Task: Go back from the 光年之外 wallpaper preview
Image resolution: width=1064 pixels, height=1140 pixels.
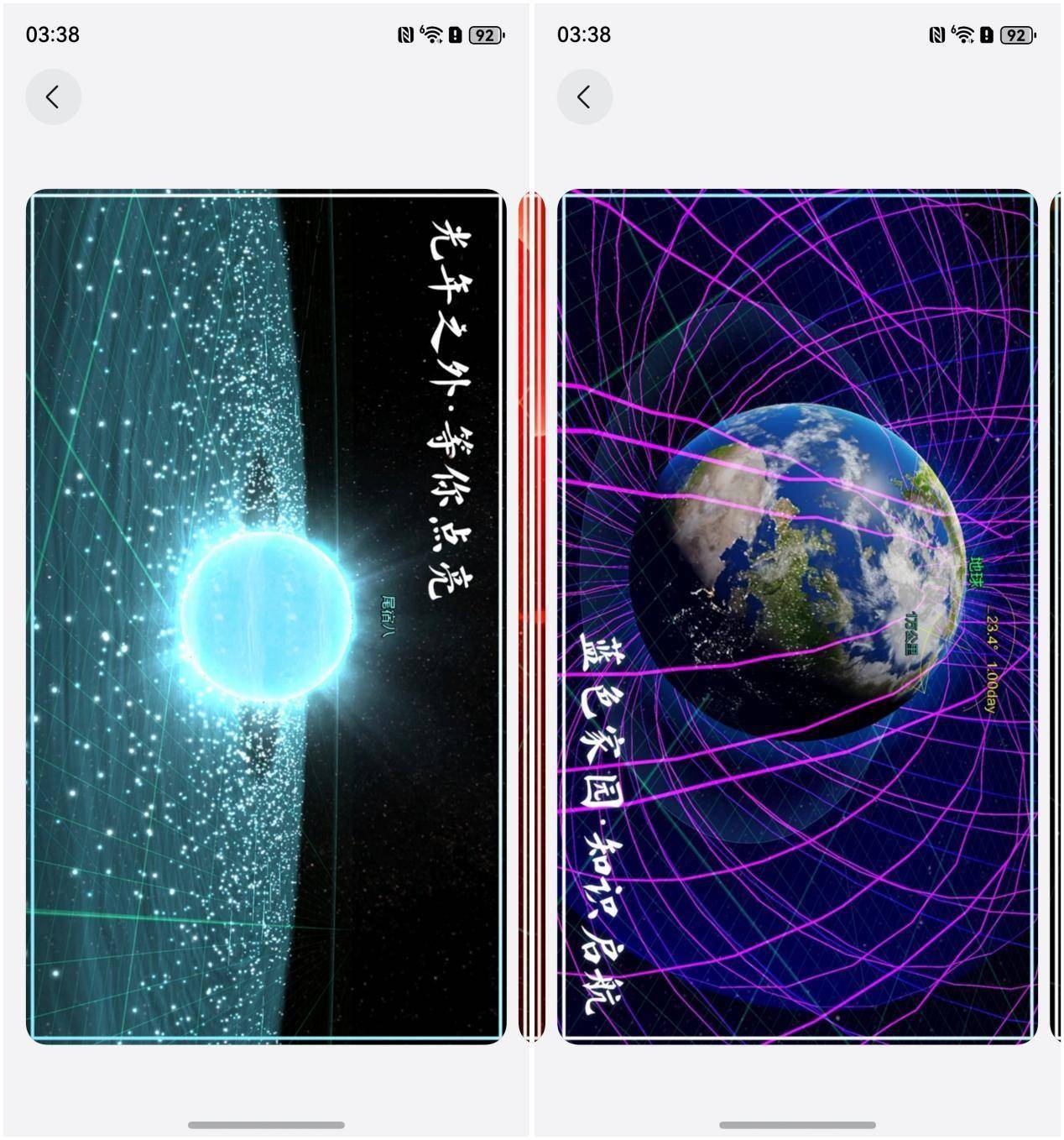Action: point(53,97)
